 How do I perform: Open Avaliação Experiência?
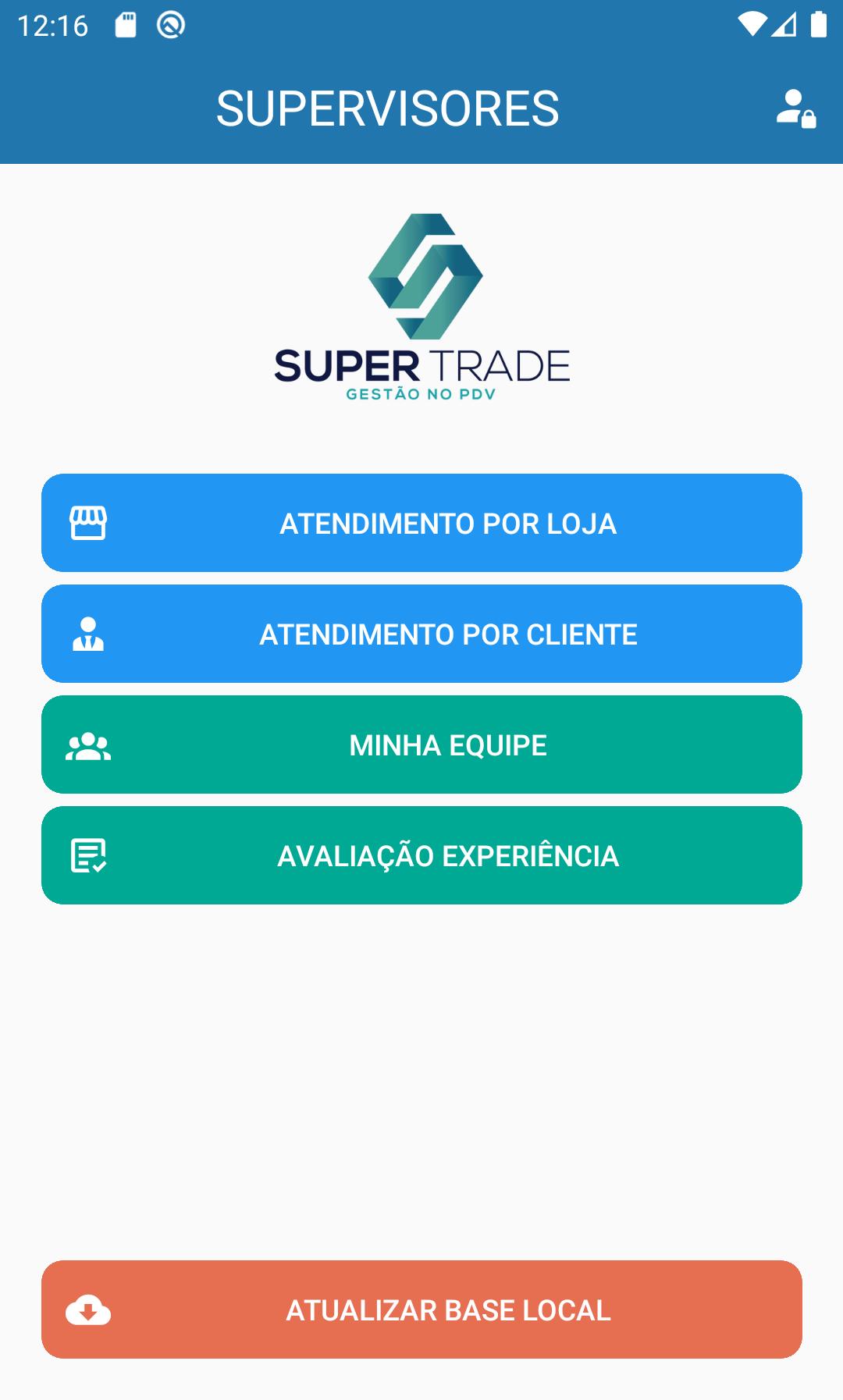[421, 855]
